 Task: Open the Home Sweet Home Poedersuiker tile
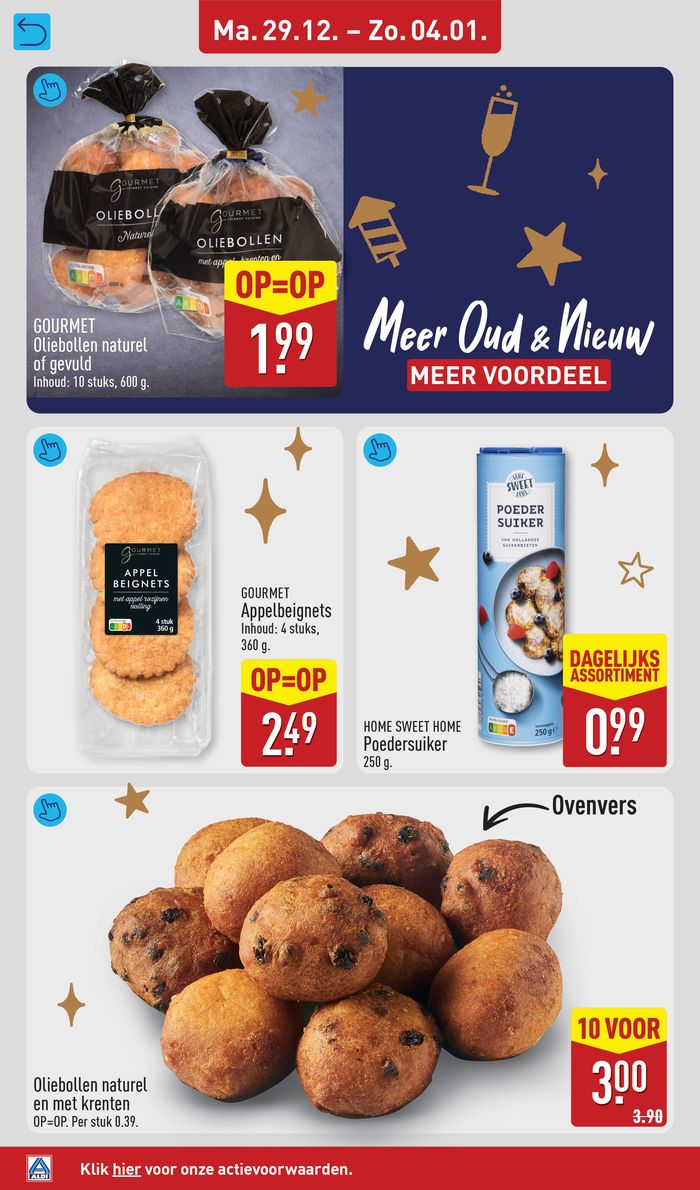[515, 600]
